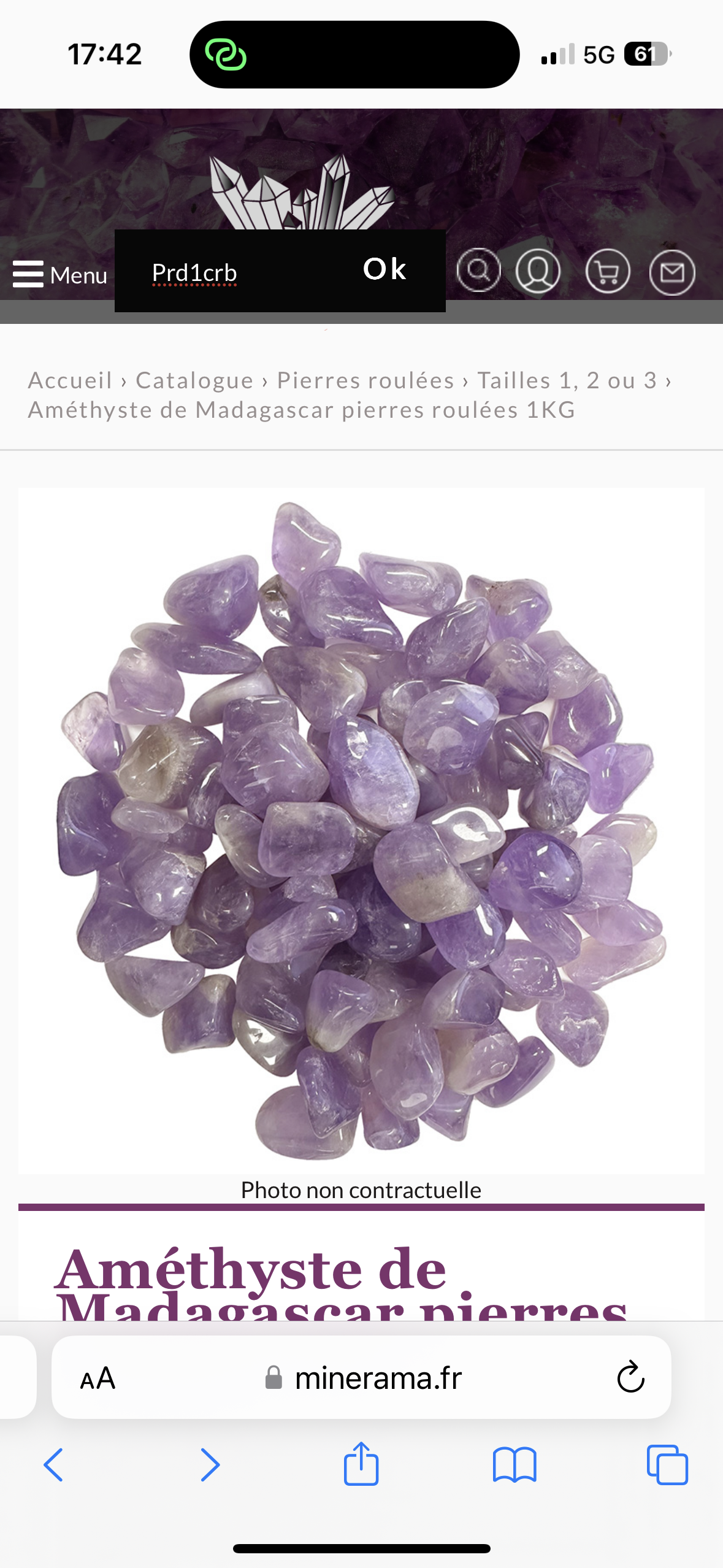Open the AA page settings in Safari
723x1568 pixels.
tap(98, 1378)
